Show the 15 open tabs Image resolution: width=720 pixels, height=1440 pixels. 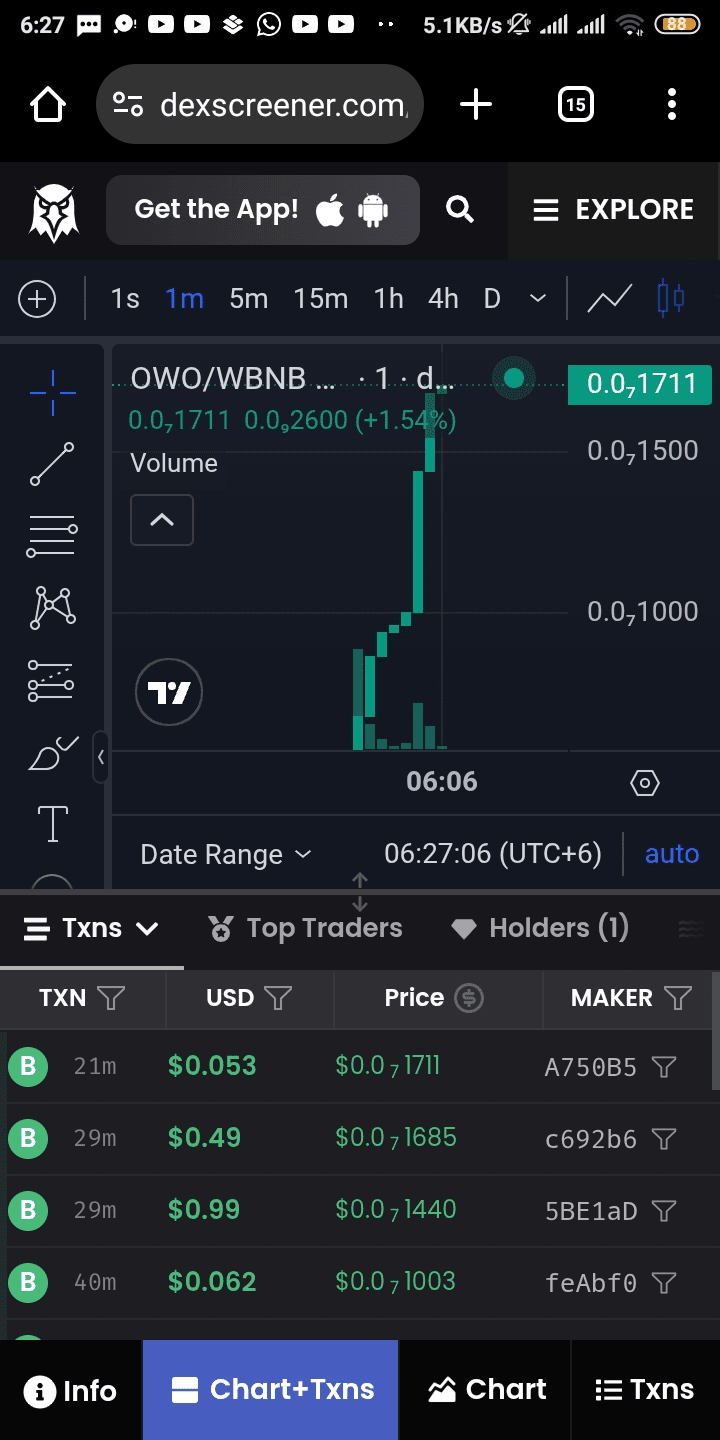[575, 104]
